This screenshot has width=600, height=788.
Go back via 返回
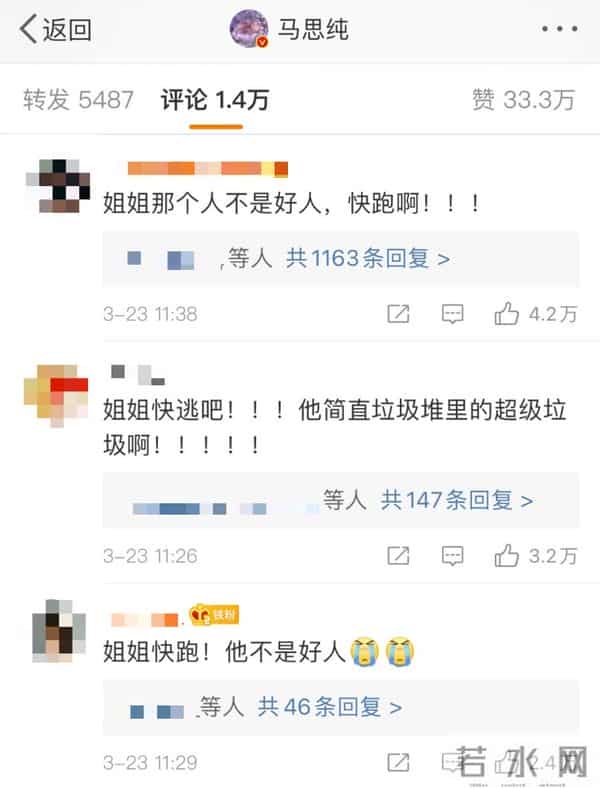tap(56, 29)
